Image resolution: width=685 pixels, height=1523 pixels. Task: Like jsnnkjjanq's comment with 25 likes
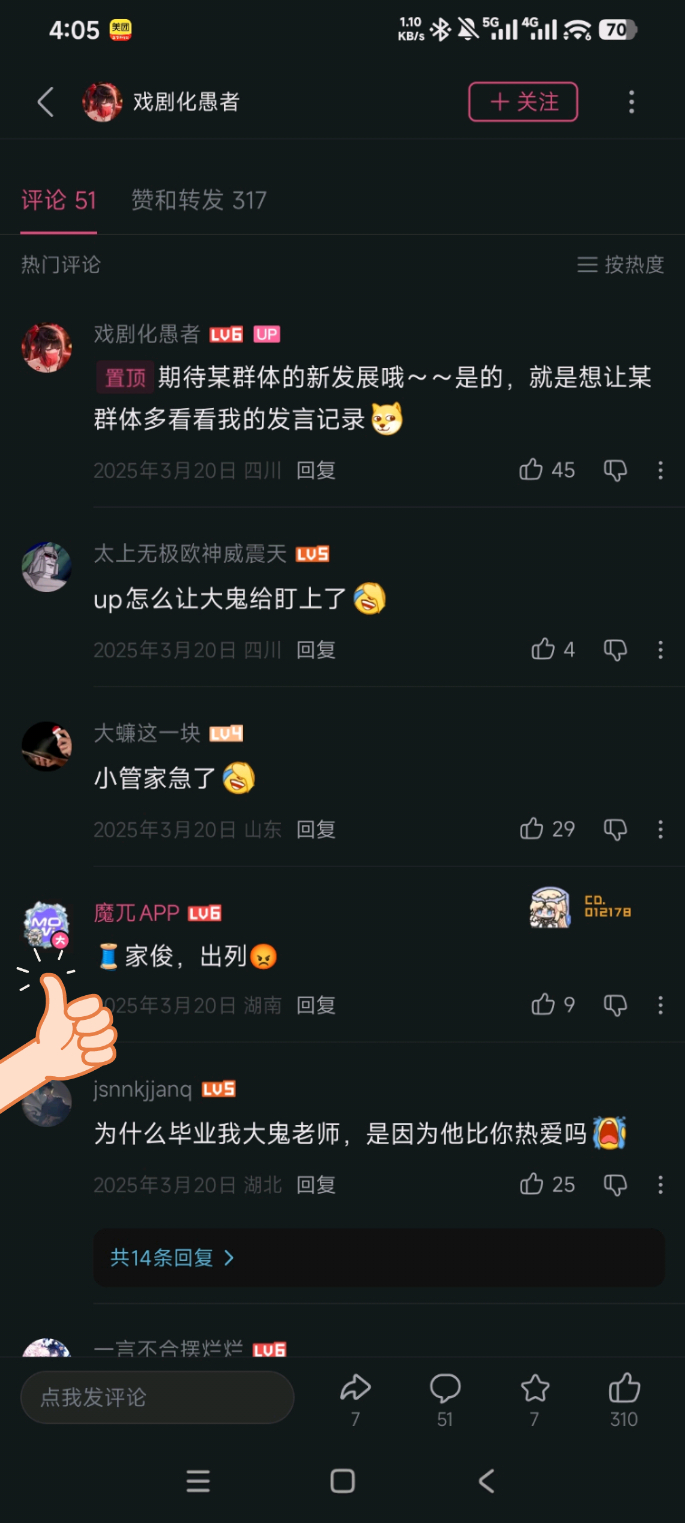532,1185
